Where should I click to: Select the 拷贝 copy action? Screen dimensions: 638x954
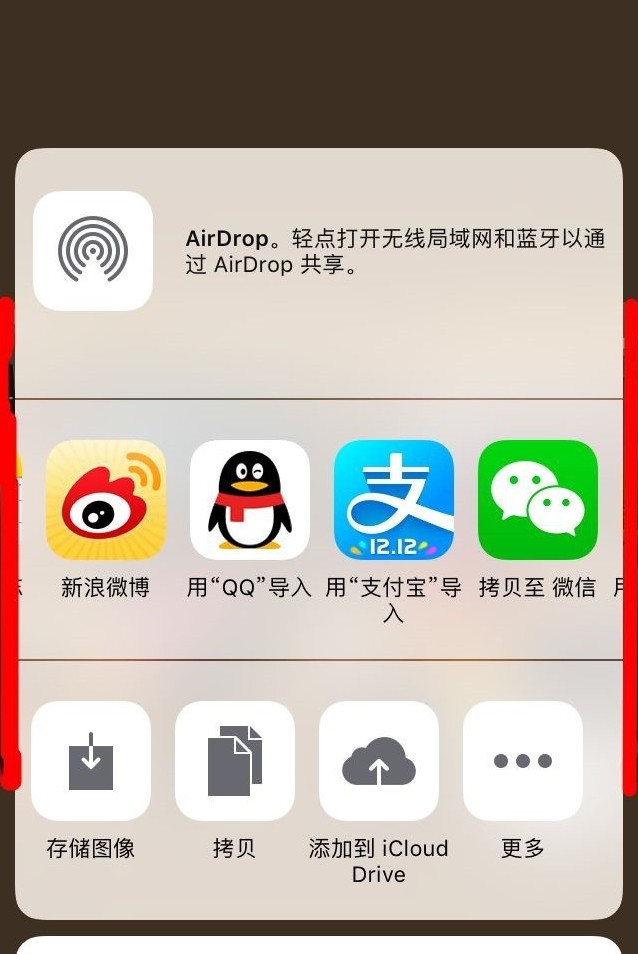pos(235,761)
